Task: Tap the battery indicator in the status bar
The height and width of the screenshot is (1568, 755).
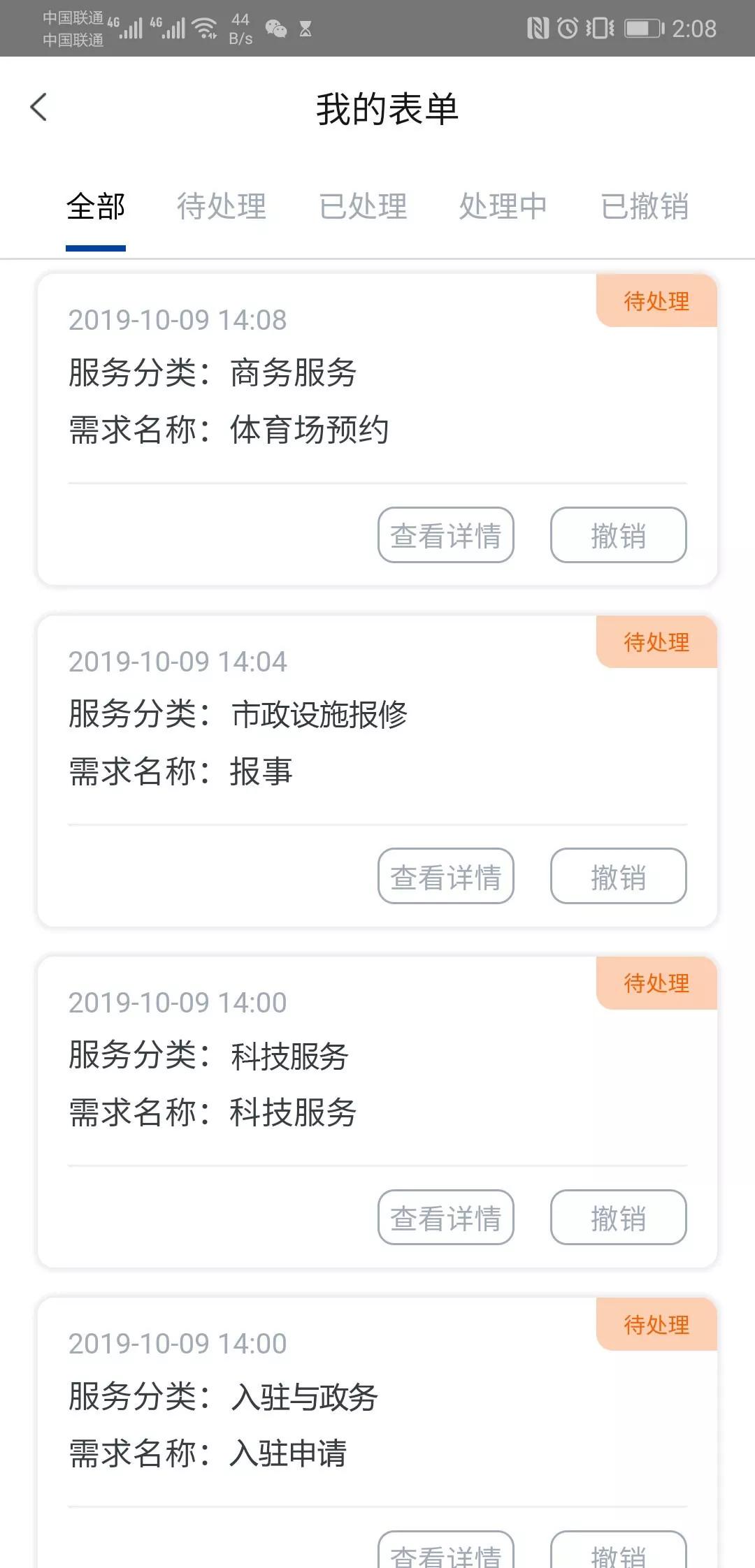Action: [637, 27]
